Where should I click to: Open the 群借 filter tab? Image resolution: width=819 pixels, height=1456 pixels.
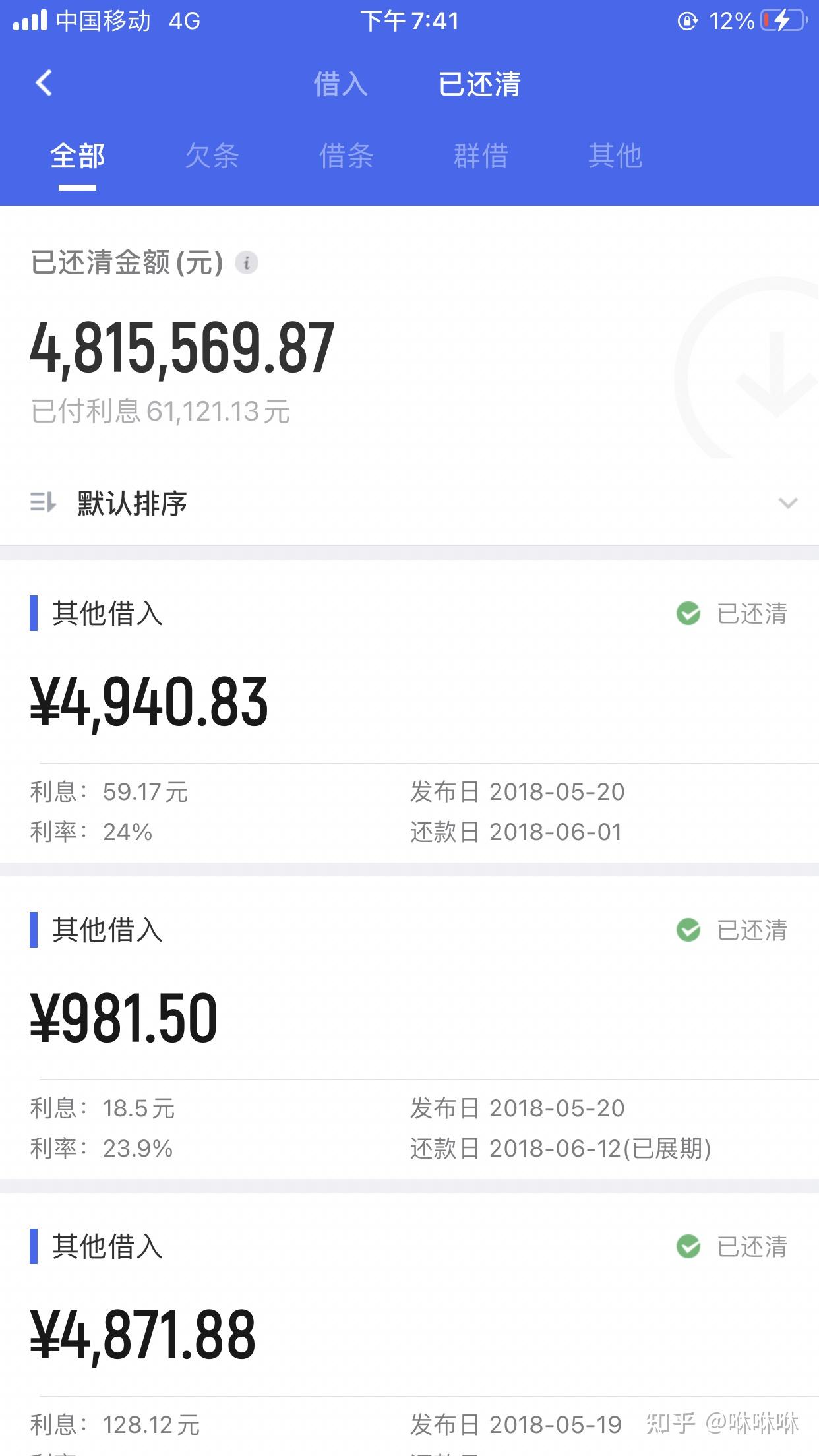(x=481, y=156)
